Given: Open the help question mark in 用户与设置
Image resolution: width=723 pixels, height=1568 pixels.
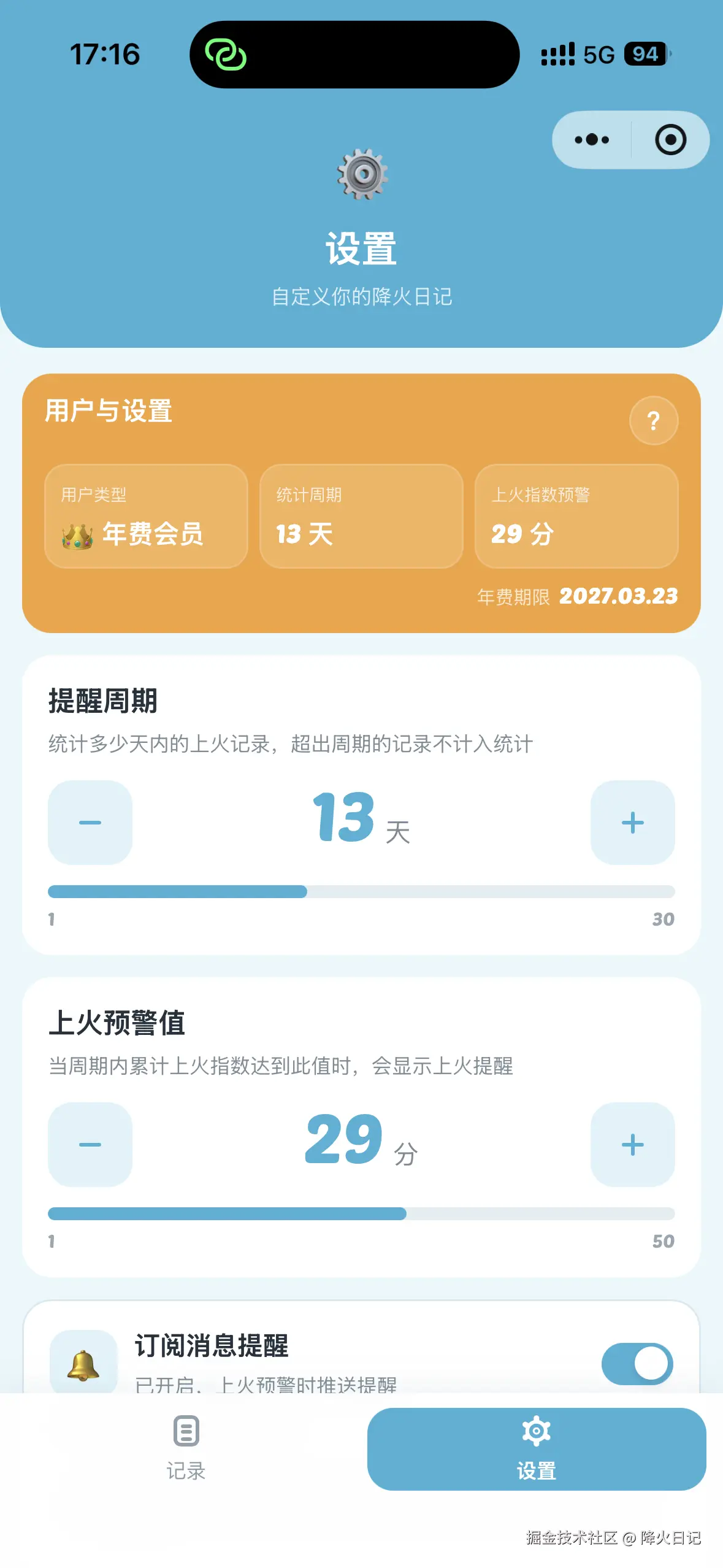Looking at the screenshot, I should pyautogui.click(x=653, y=421).
